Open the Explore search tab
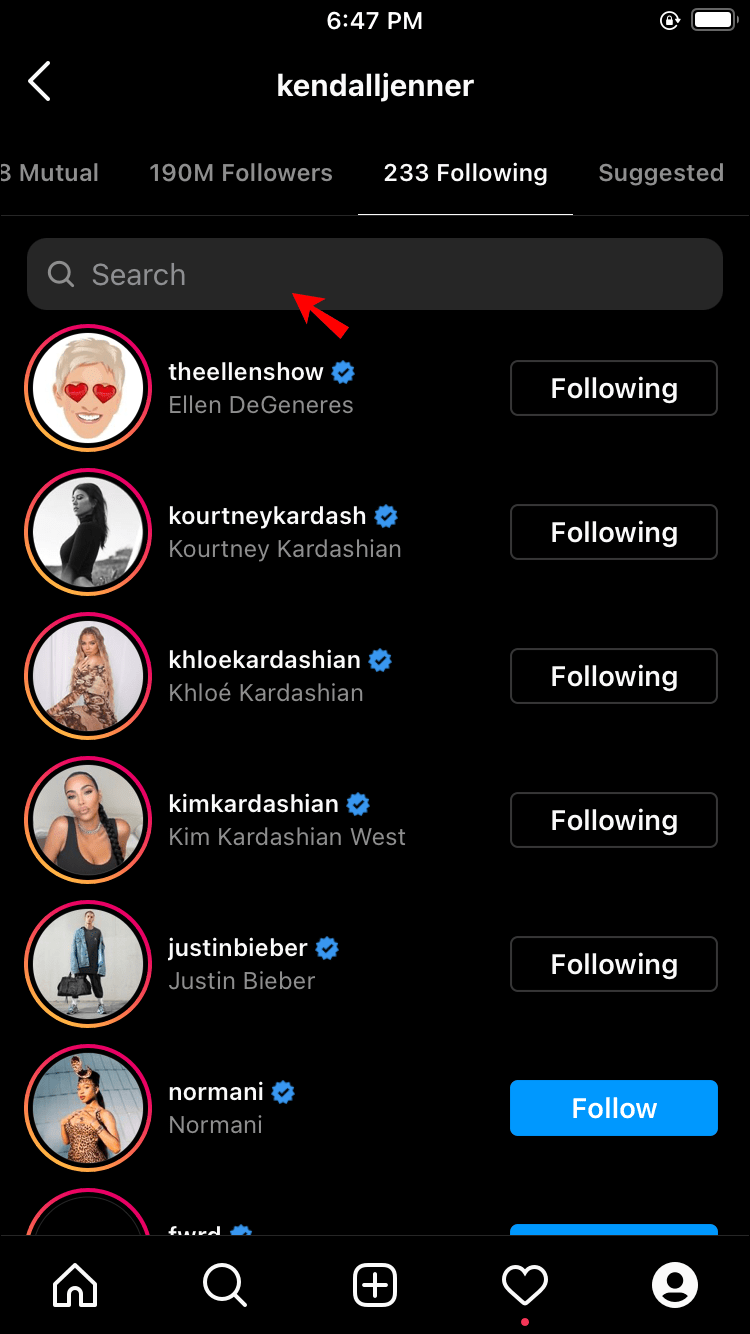The width and height of the screenshot is (750, 1334). click(225, 1284)
